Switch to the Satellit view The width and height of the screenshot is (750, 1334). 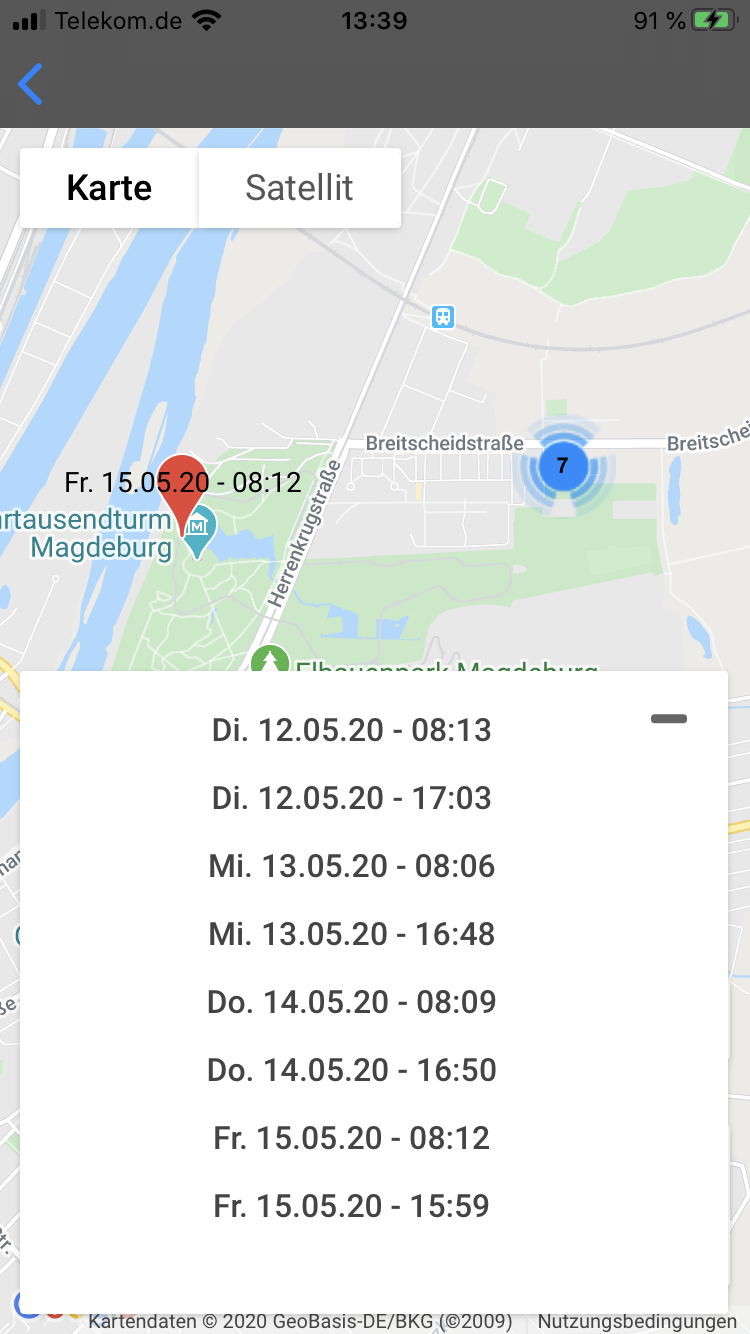299,188
